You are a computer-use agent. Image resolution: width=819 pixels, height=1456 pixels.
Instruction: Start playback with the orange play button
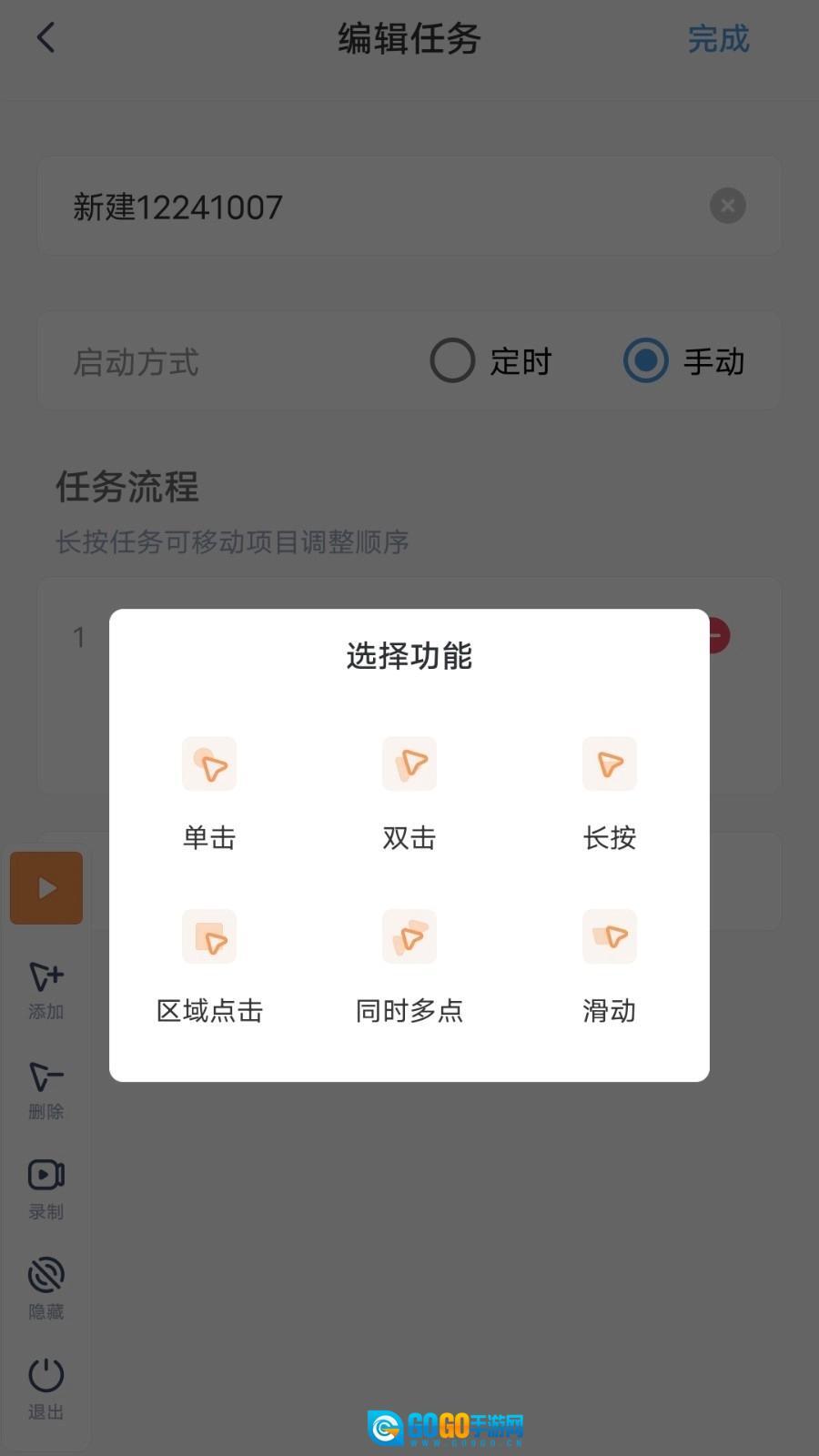tap(46, 888)
